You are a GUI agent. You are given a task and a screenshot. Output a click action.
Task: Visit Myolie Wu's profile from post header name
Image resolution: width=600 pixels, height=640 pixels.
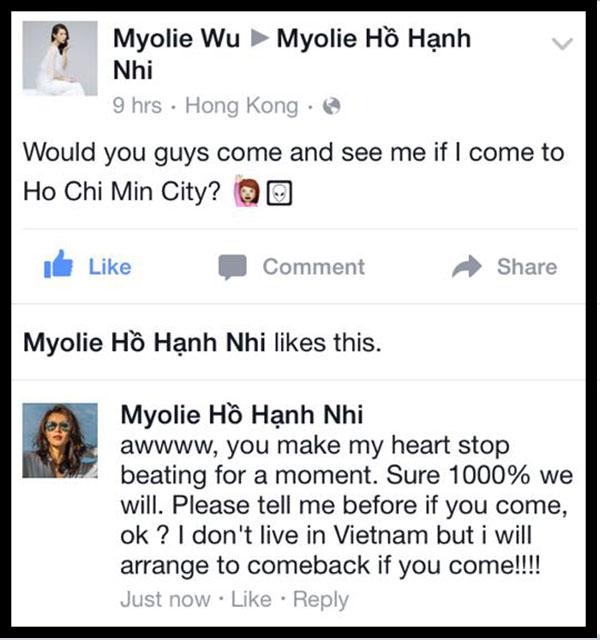(175, 41)
